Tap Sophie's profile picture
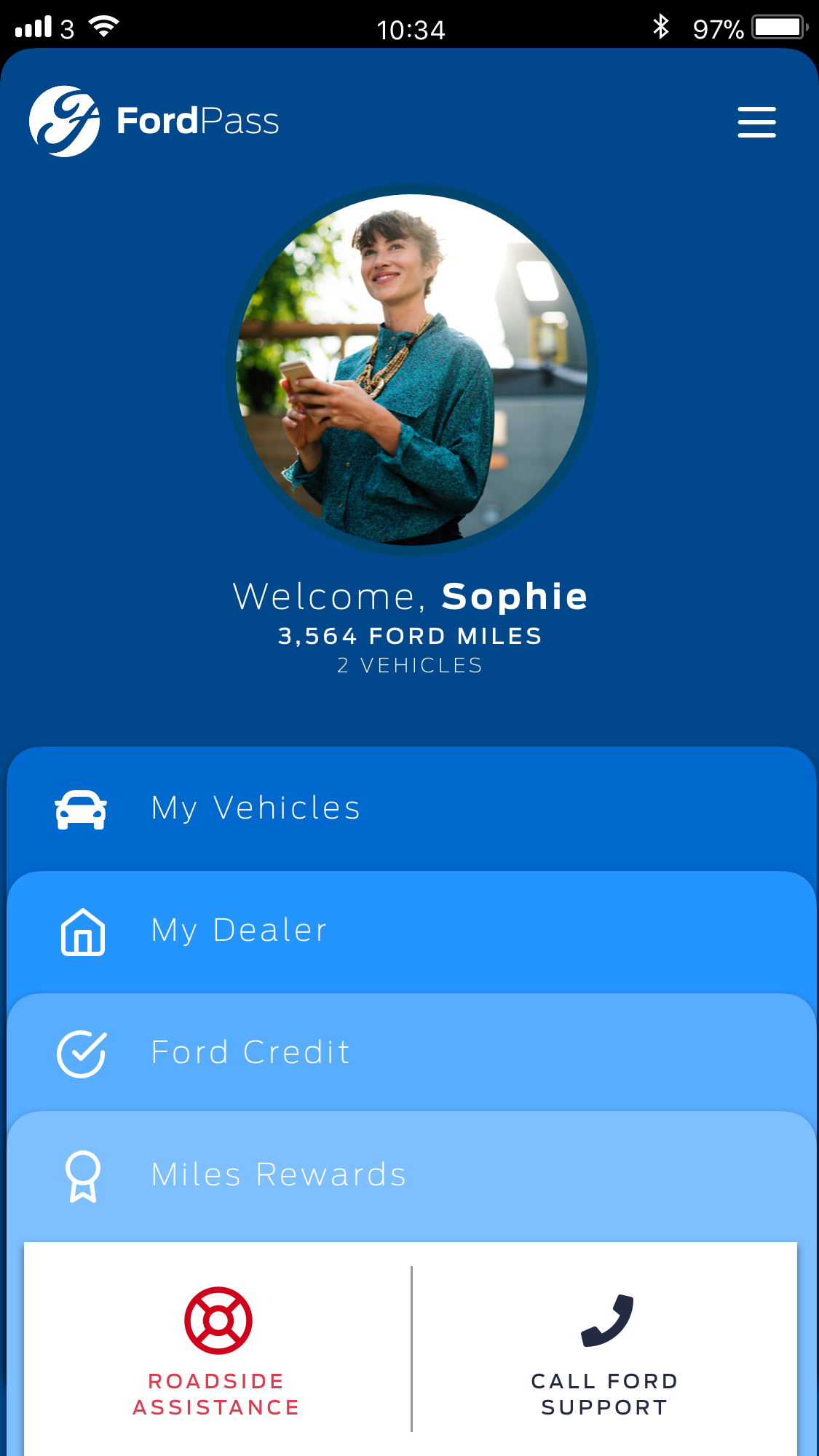Screen dimensions: 819x1456 (x=411, y=370)
